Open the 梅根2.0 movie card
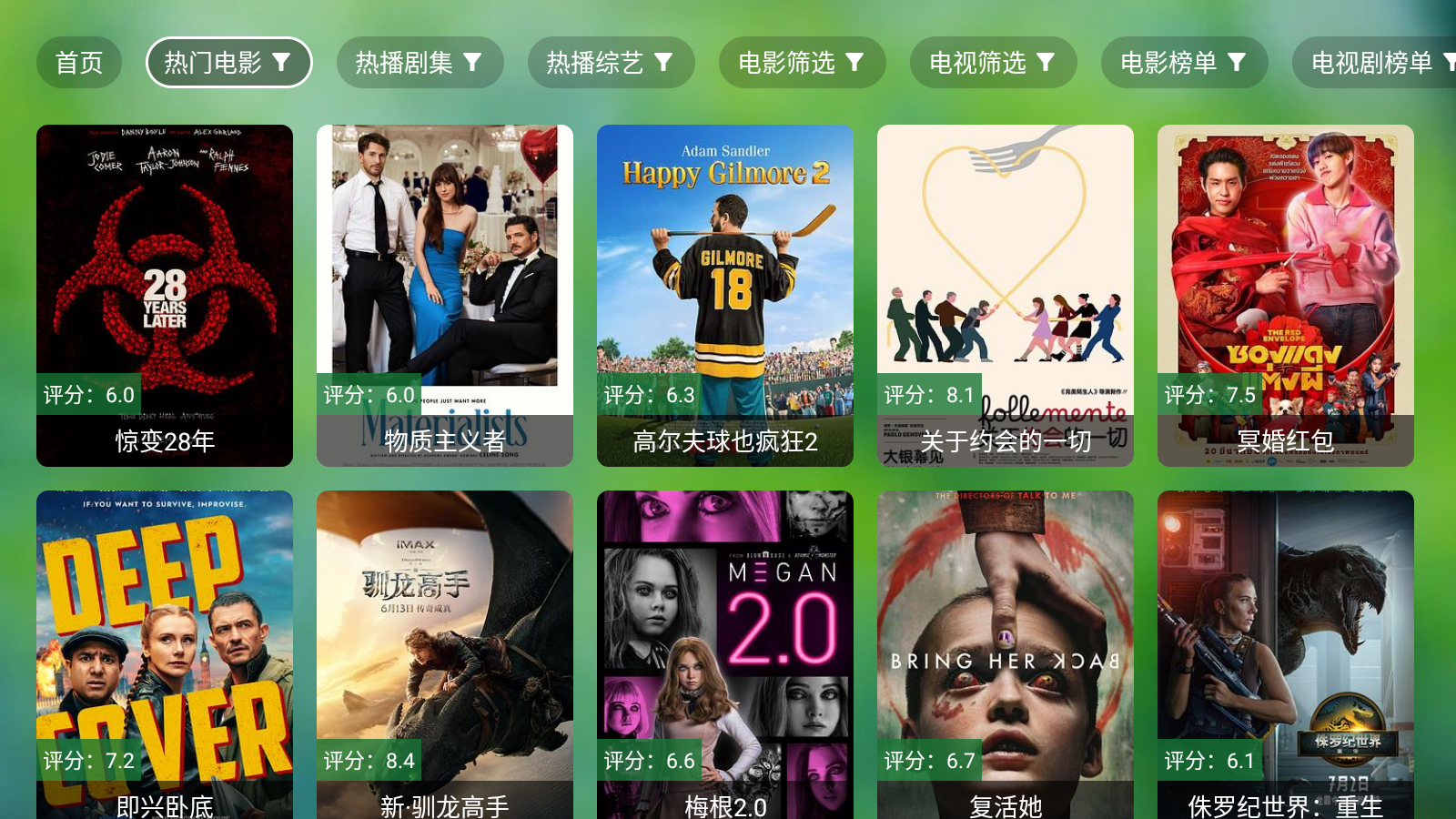The image size is (1456, 819). click(725, 654)
